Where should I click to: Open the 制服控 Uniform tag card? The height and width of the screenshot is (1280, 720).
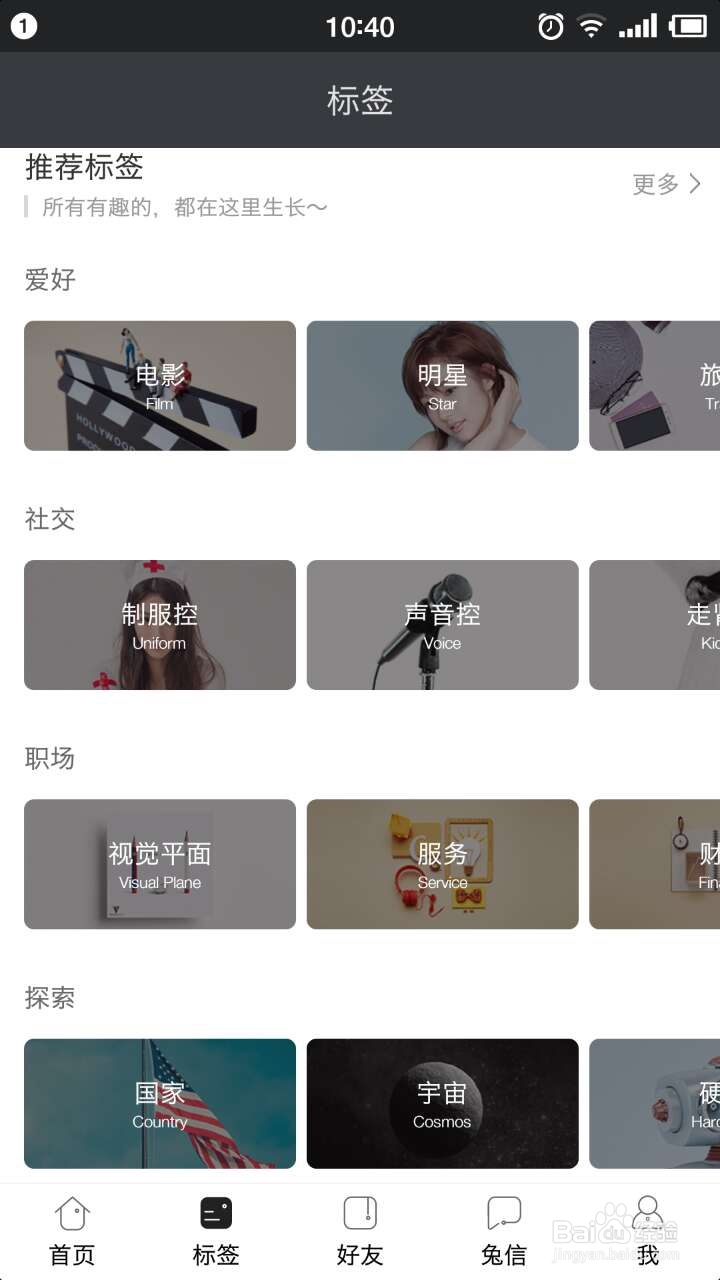coord(159,624)
